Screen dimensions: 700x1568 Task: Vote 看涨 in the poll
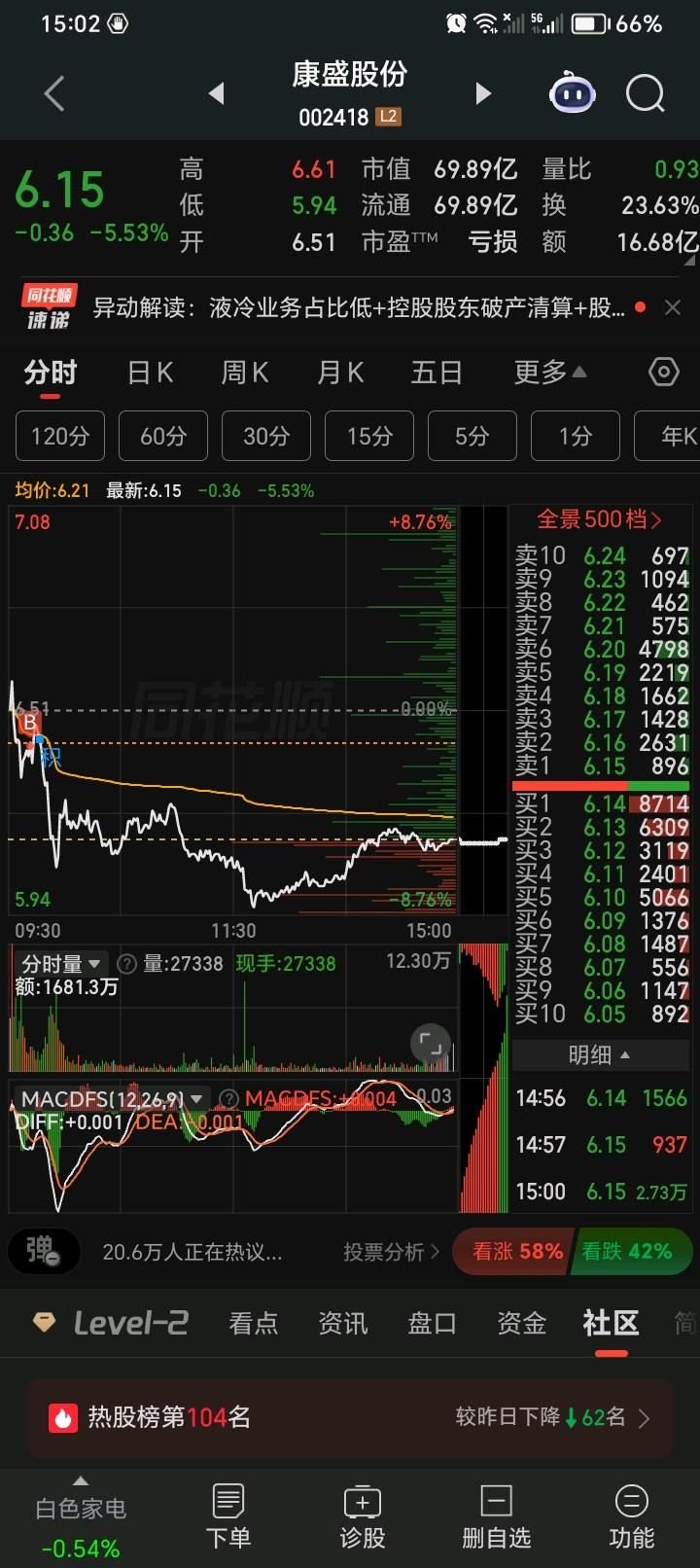(x=516, y=1251)
